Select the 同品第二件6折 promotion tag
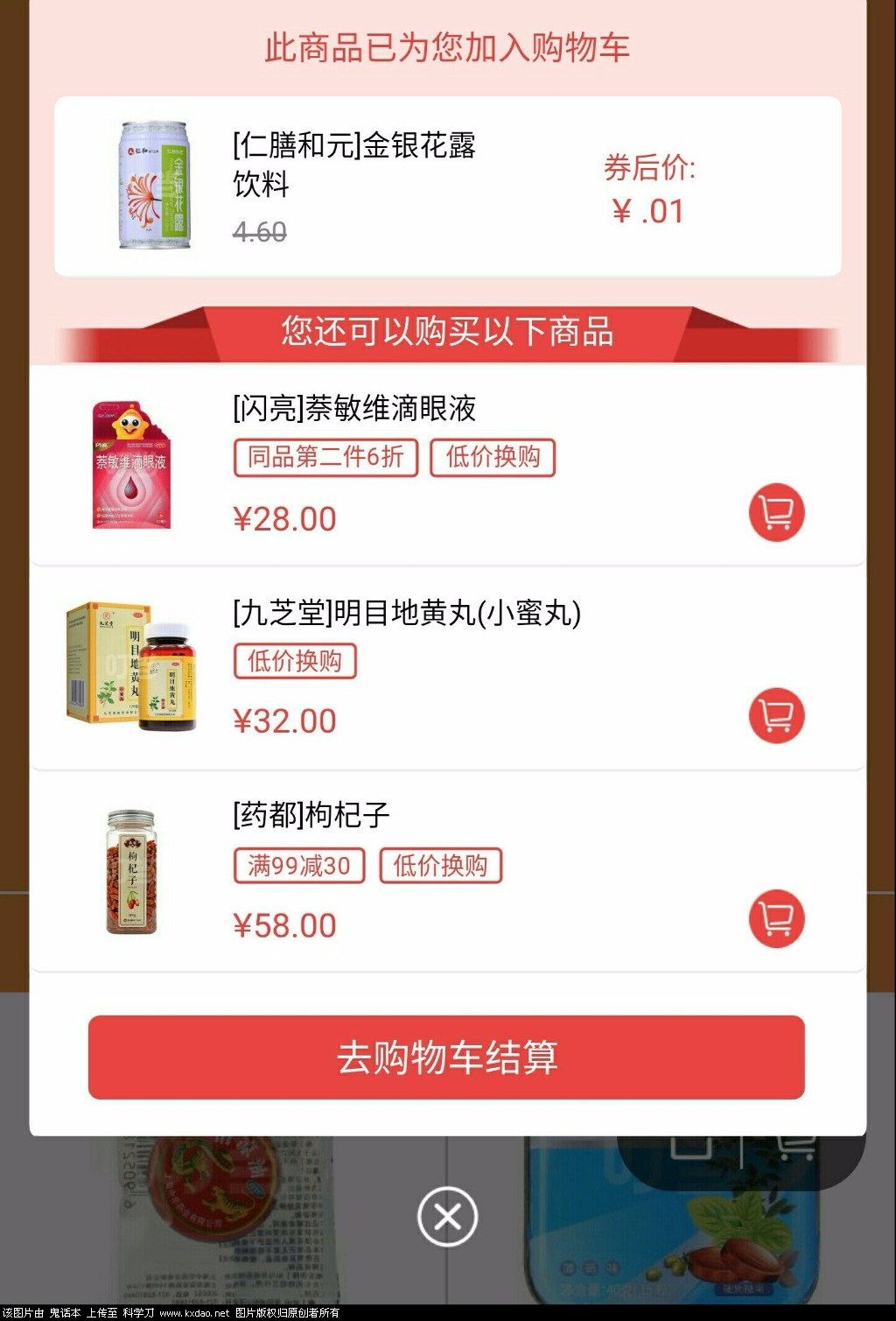 (x=325, y=457)
